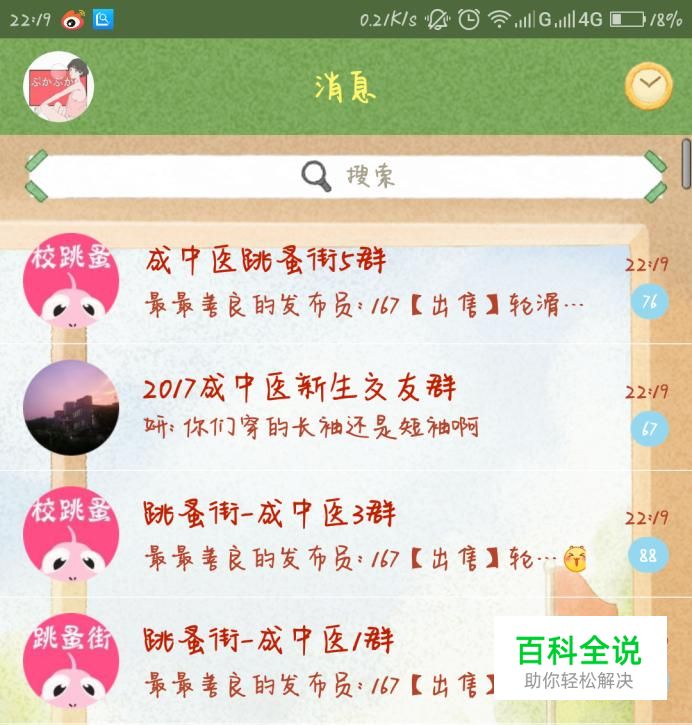Open the 跳蚤街-成中医1群 group chat
692x725 pixels.
[346, 661]
